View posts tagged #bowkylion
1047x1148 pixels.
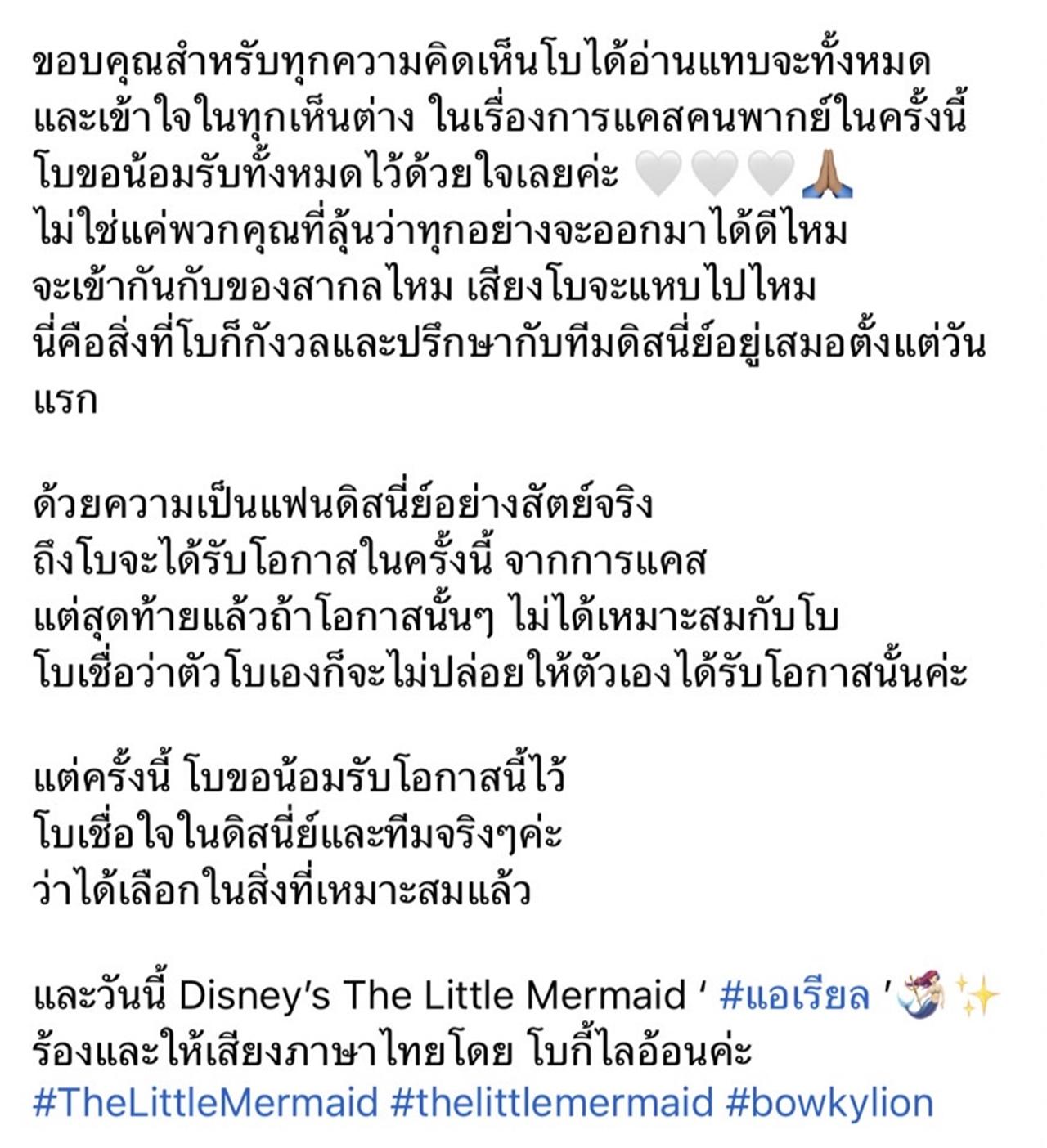829,1103
